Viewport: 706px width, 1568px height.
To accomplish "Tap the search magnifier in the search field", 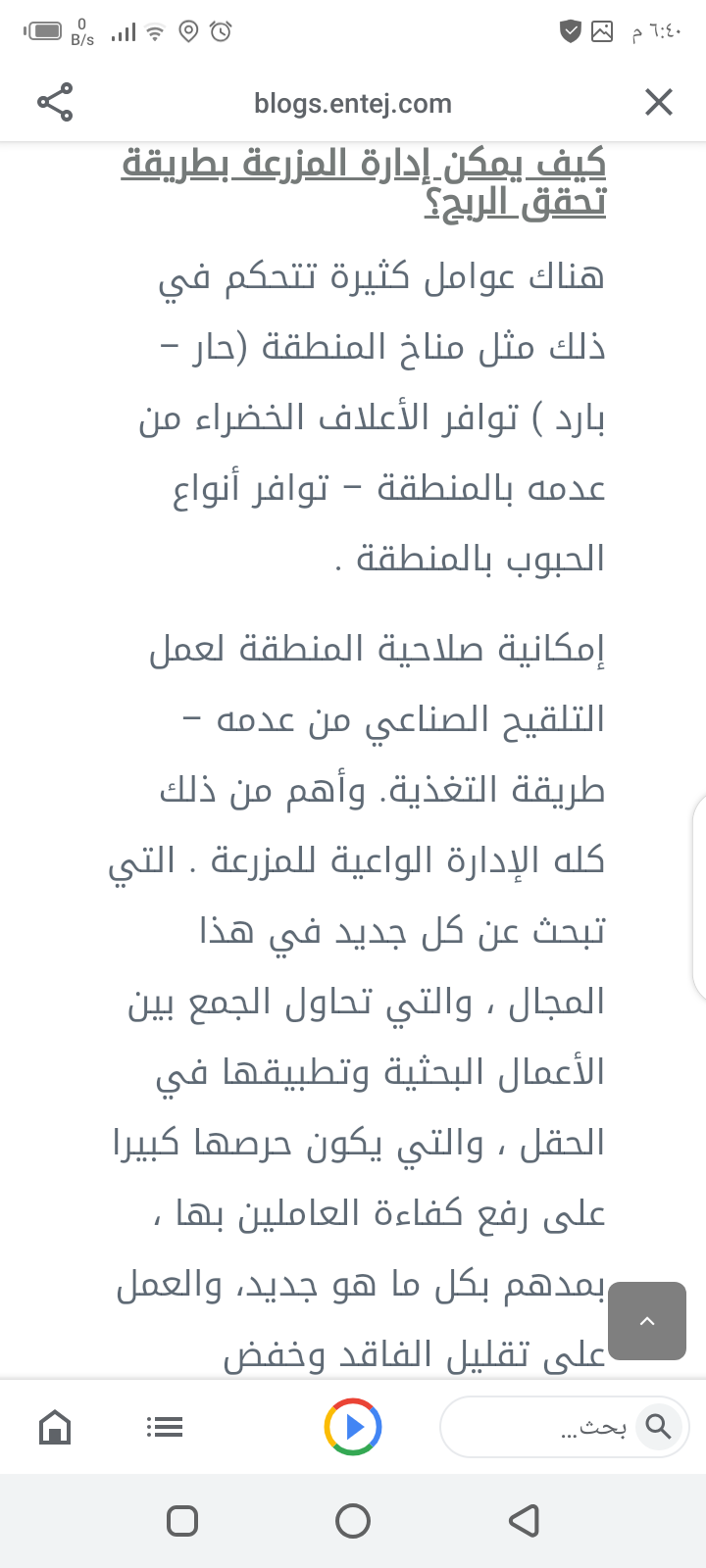I will coord(659,1427).
